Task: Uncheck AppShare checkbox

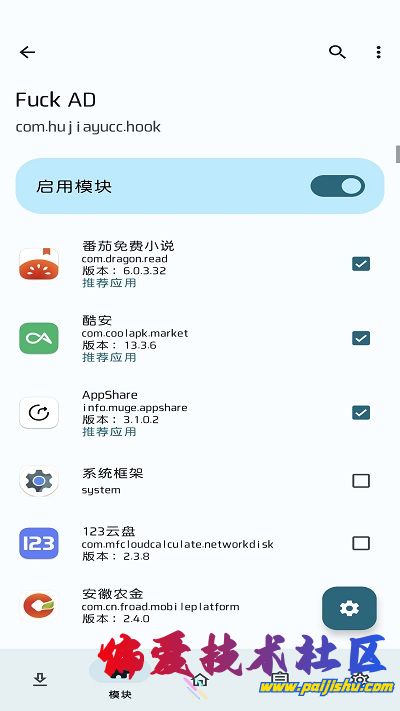Action: coord(361,412)
